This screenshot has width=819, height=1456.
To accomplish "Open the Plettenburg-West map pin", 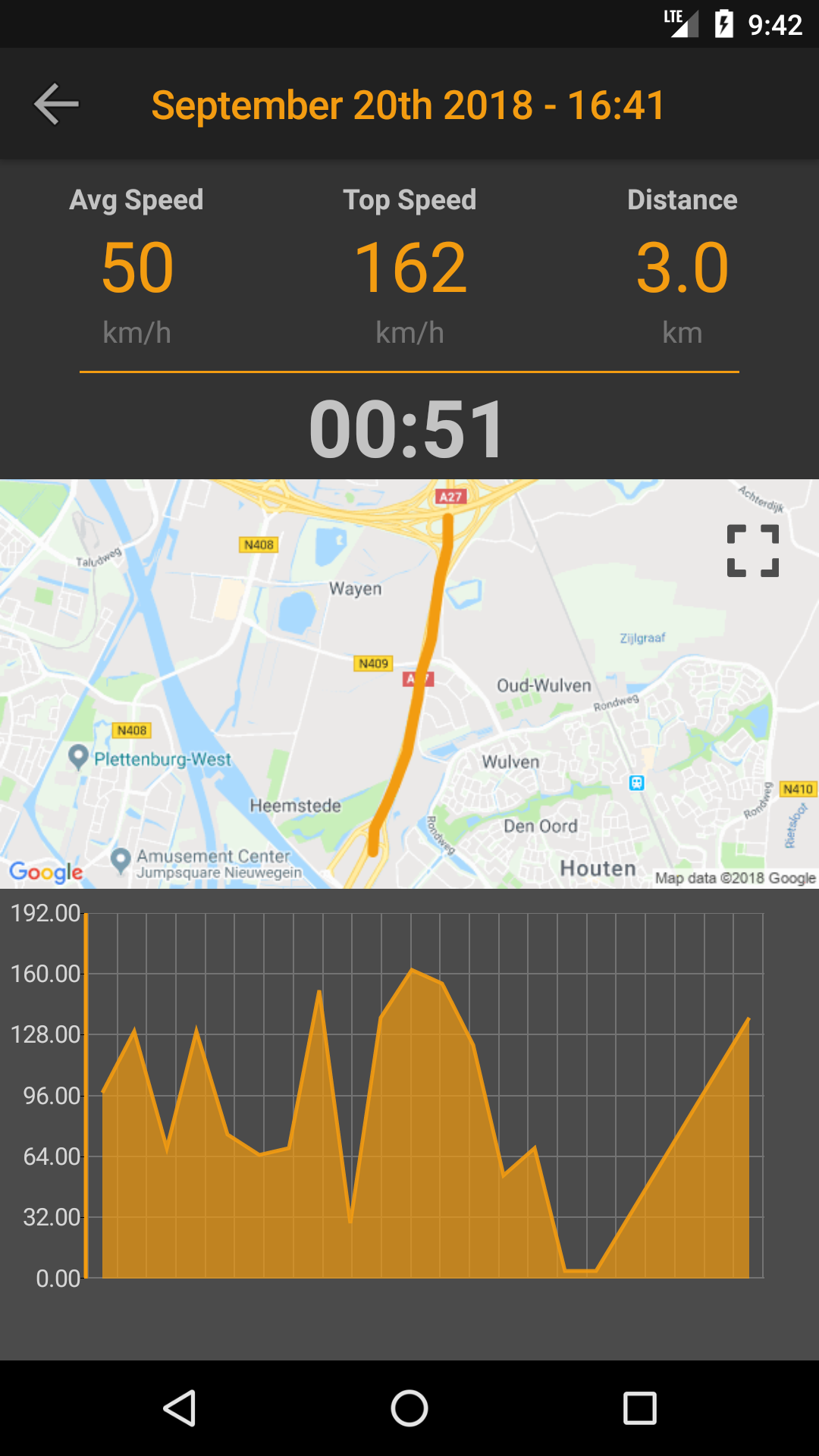I will point(78,758).
